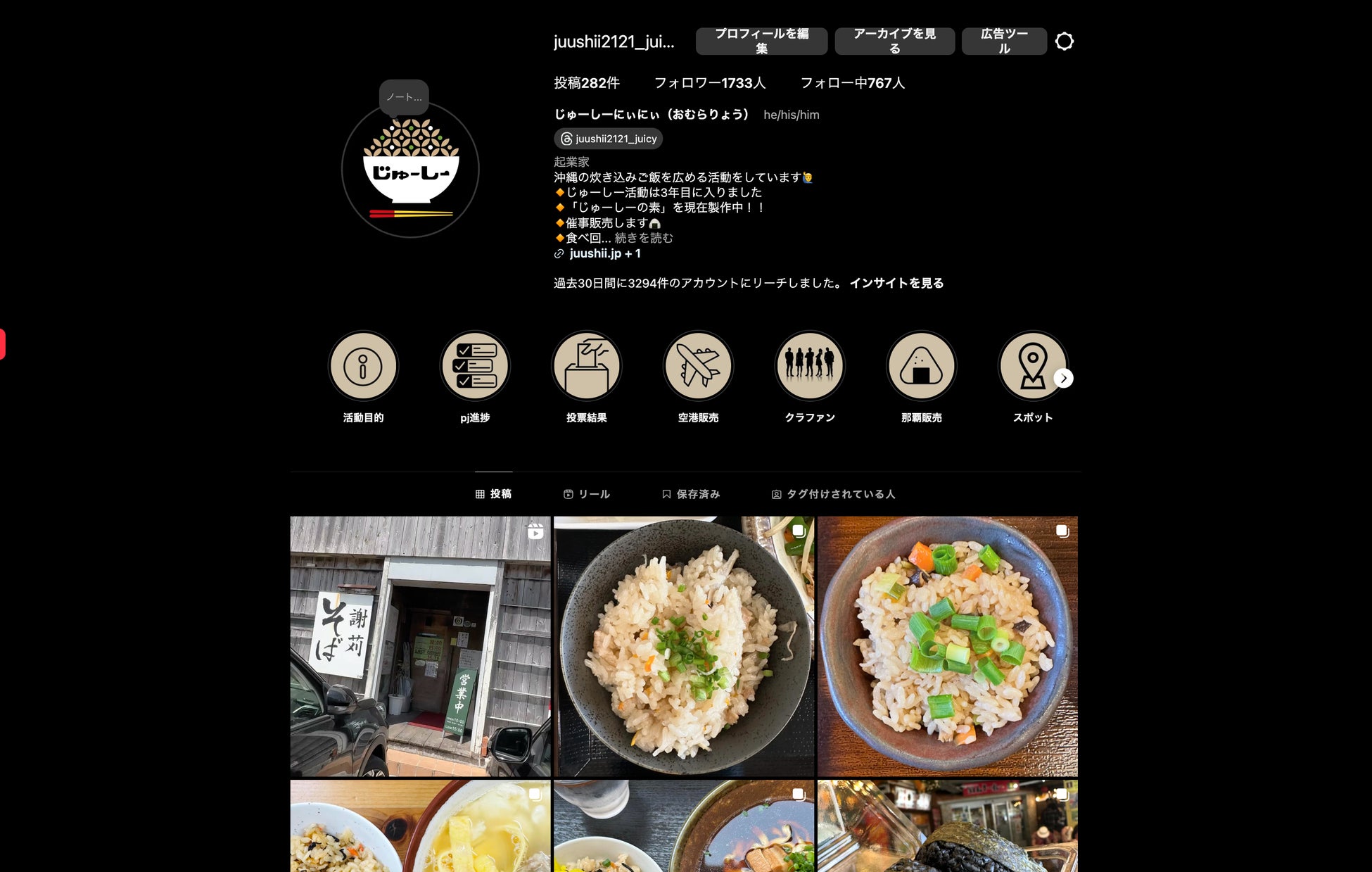View insights via インサイトを見る
This screenshot has height=872, width=1372.
click(x=896, y=283)
